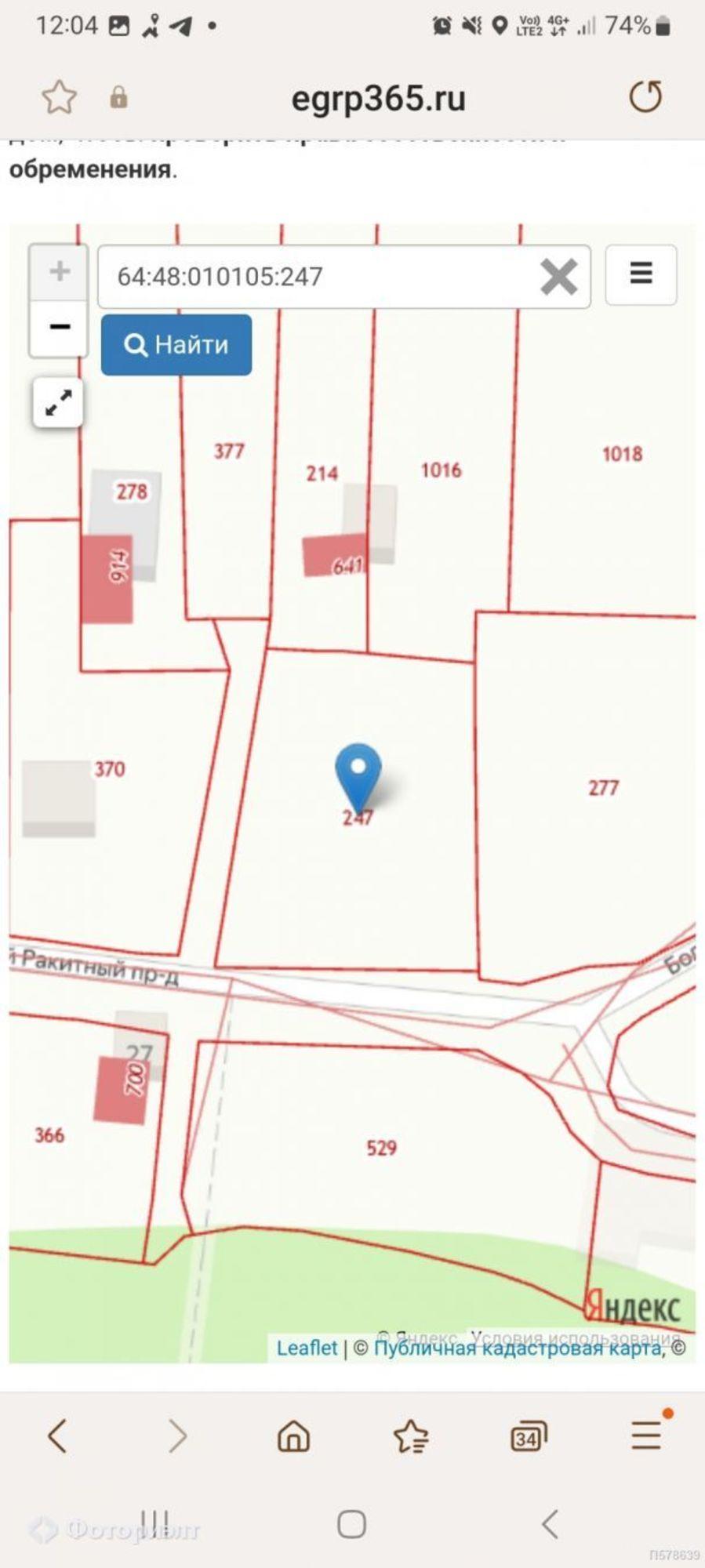Tap the system home button

351,1525
